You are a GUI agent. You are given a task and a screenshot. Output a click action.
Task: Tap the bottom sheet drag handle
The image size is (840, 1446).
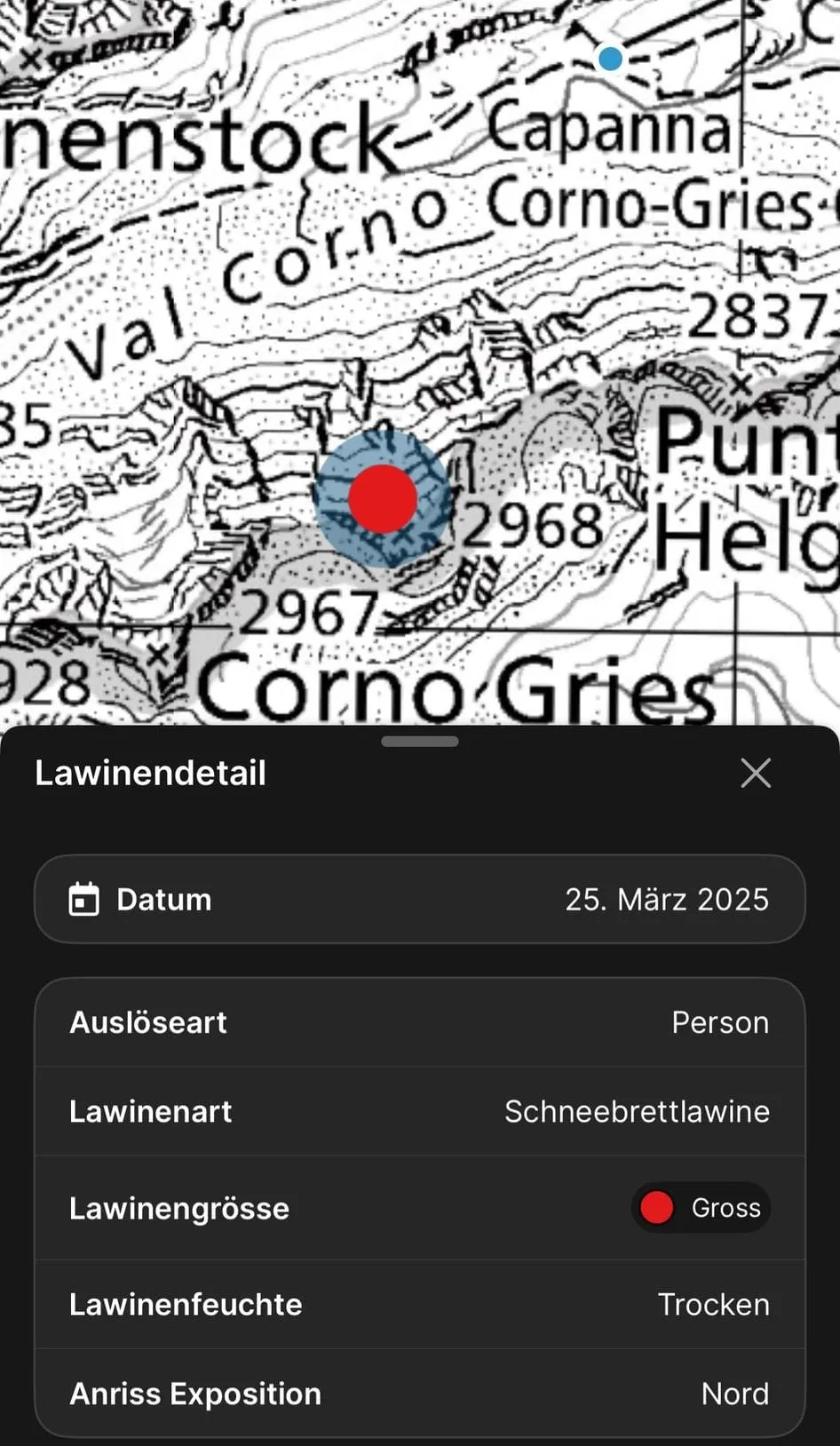click(420, 742)
